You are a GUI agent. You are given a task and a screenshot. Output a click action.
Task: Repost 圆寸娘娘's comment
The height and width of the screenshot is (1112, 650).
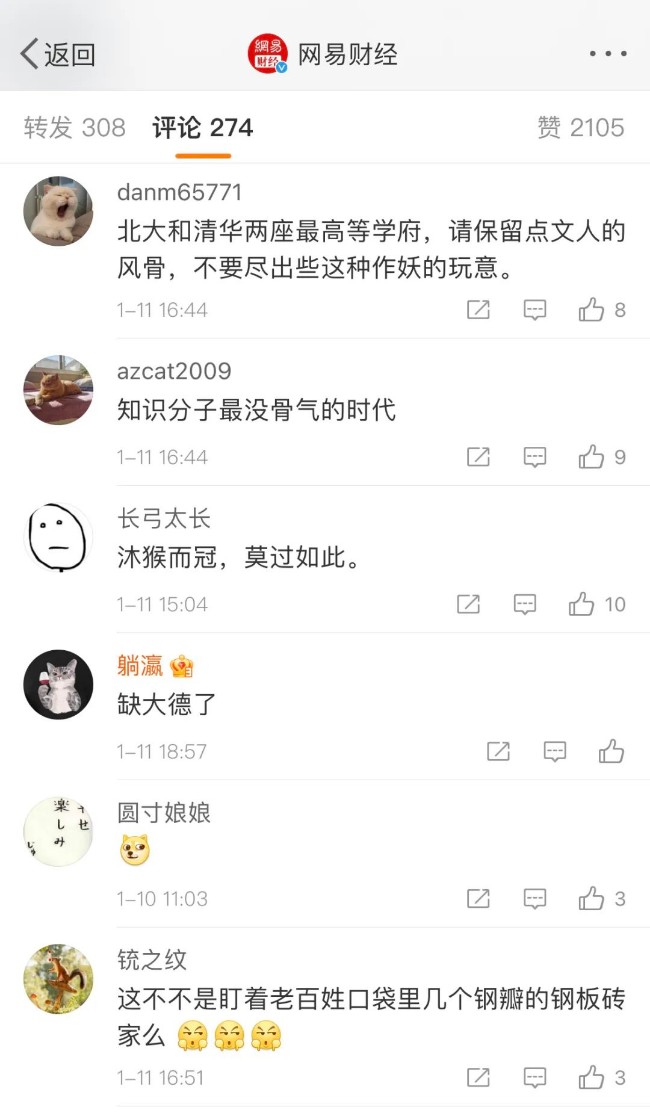pos(479,899)
